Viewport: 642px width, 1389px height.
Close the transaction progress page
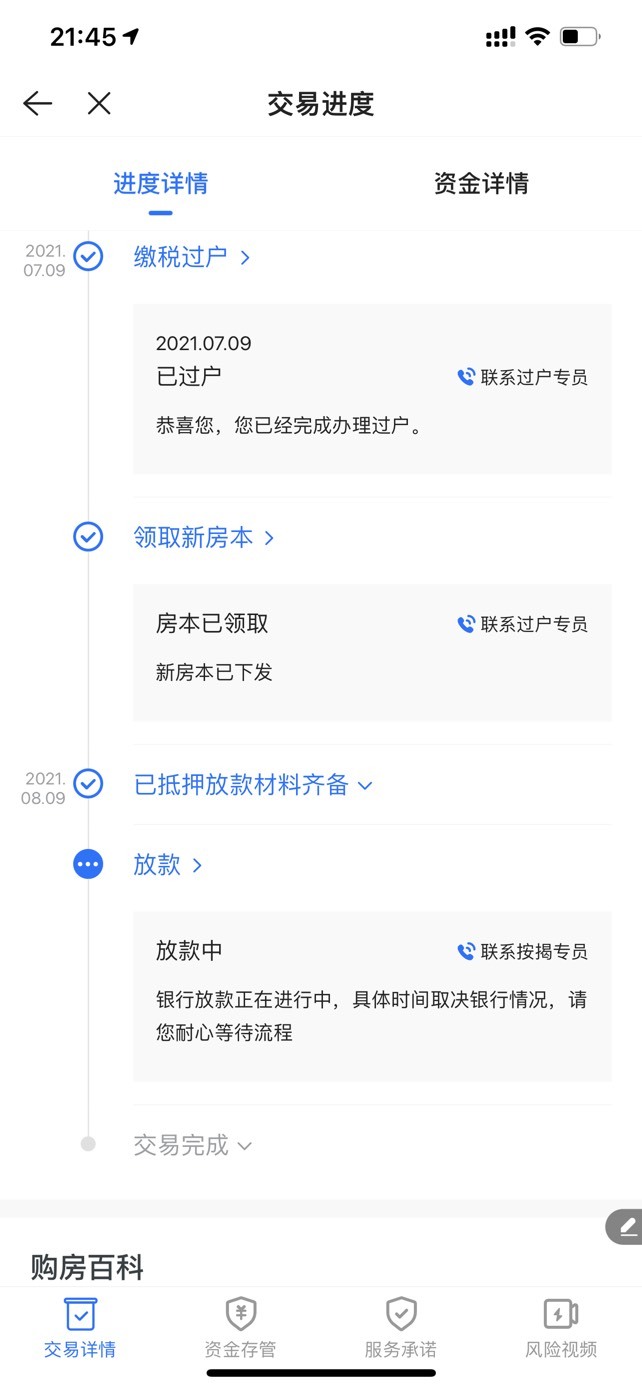[x=99, y=103]
